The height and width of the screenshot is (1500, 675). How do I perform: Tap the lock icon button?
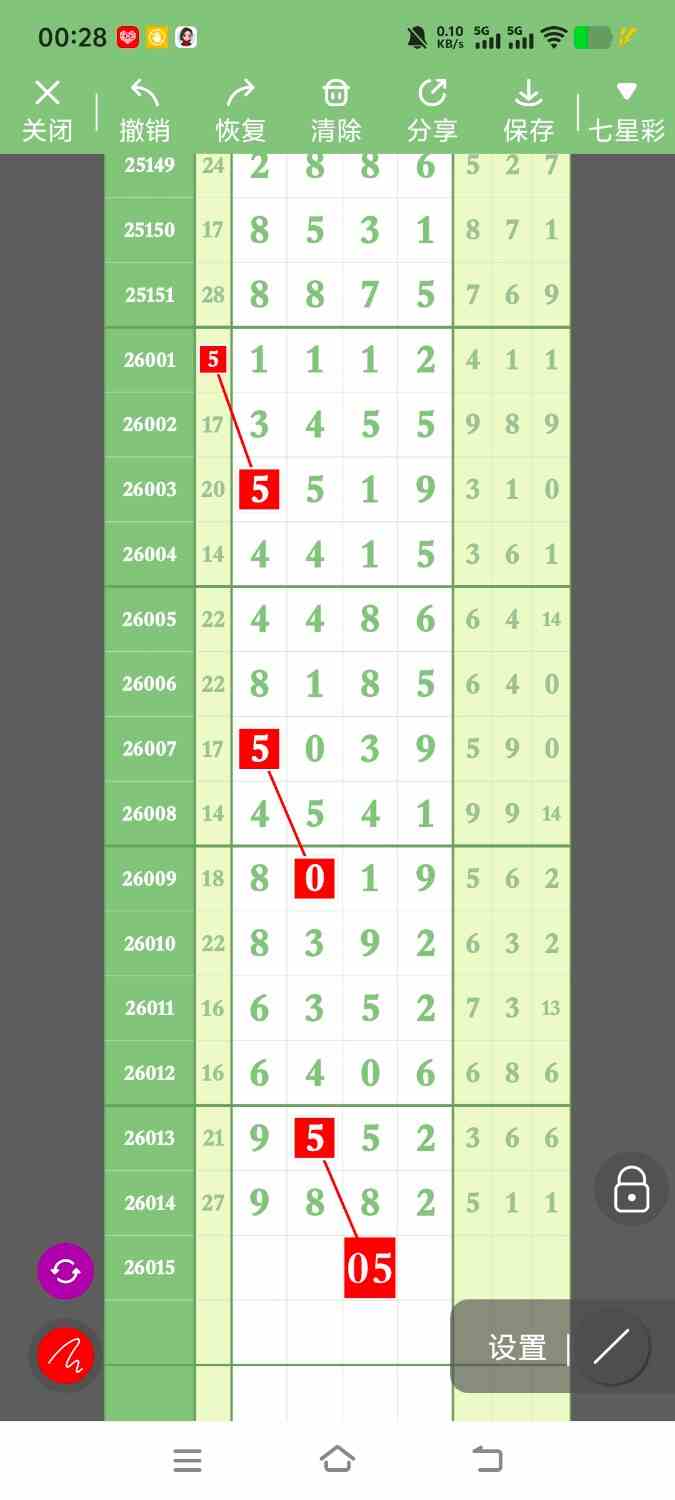point(631,1190)
